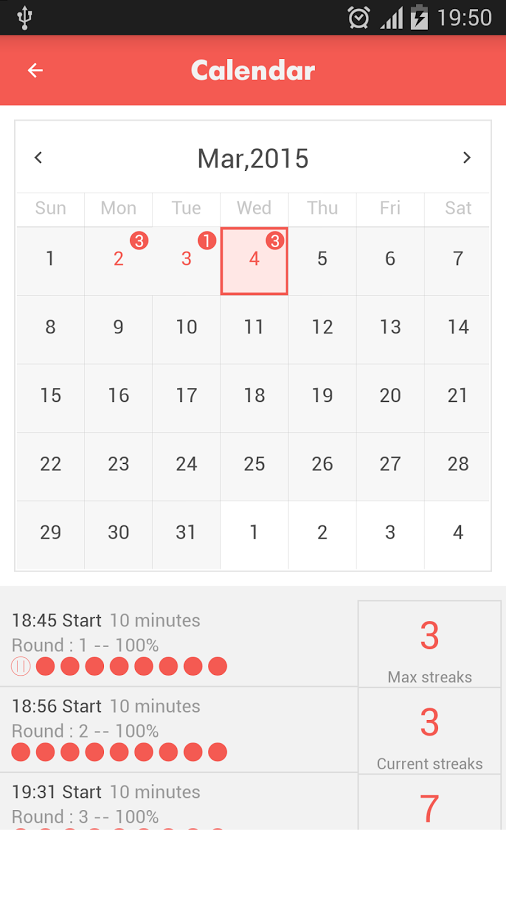The width and height of the screenshot is (506, 900).
Task: Tap the highlighted date March 4
Action: [254, 261]
